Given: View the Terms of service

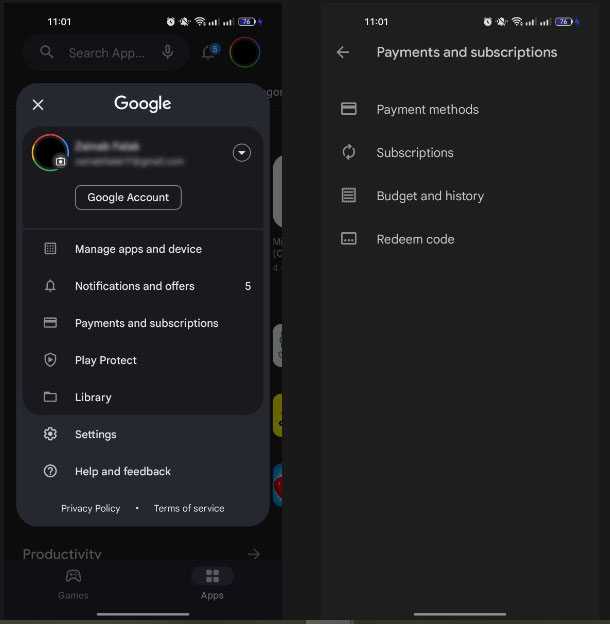Looking at the screenshot, I should point(189,508).
